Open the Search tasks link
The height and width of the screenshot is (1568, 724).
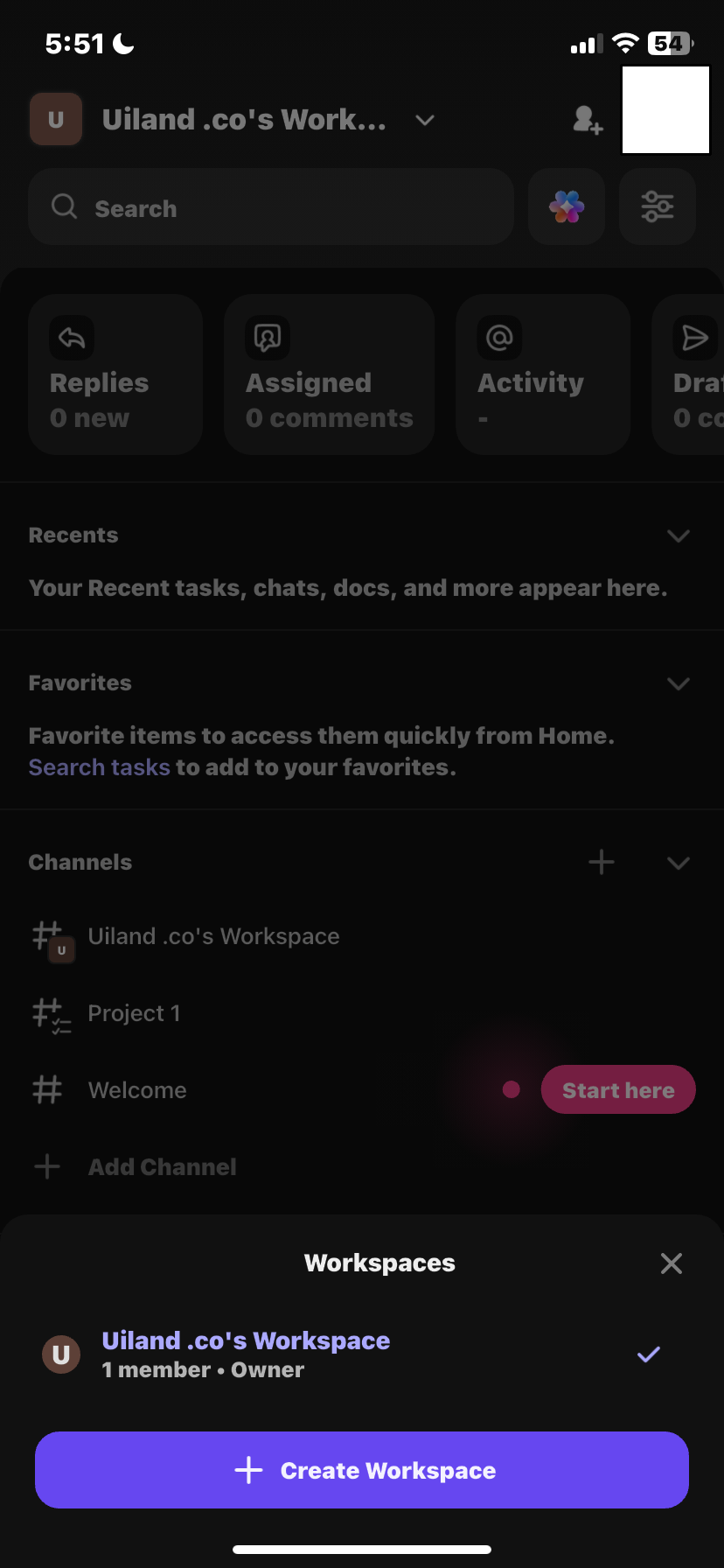99,766
